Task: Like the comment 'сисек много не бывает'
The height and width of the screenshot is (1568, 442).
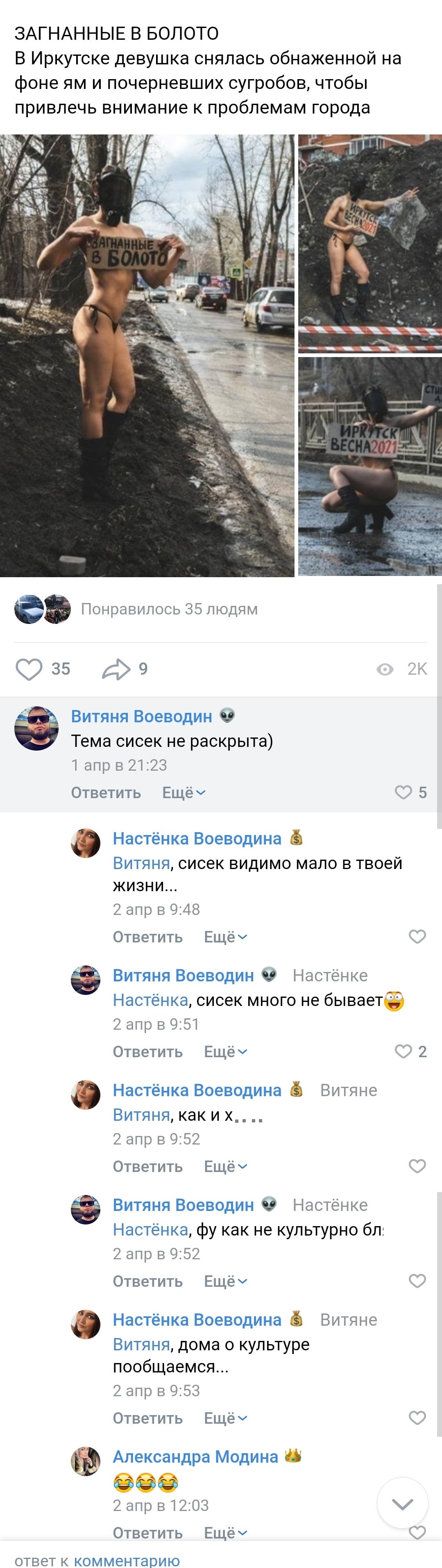Action: click(403, 1051)
